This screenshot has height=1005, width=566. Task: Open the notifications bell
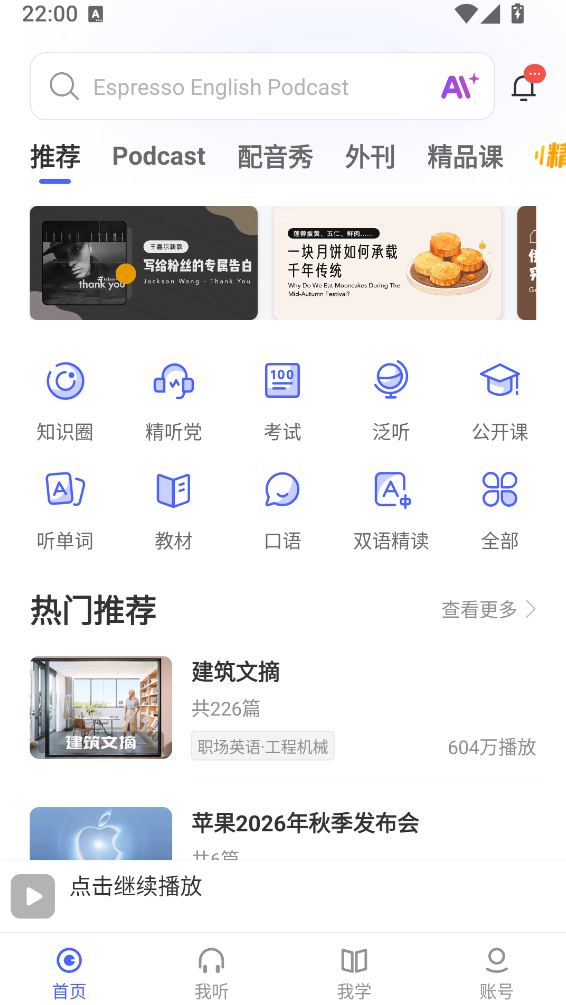526,85
